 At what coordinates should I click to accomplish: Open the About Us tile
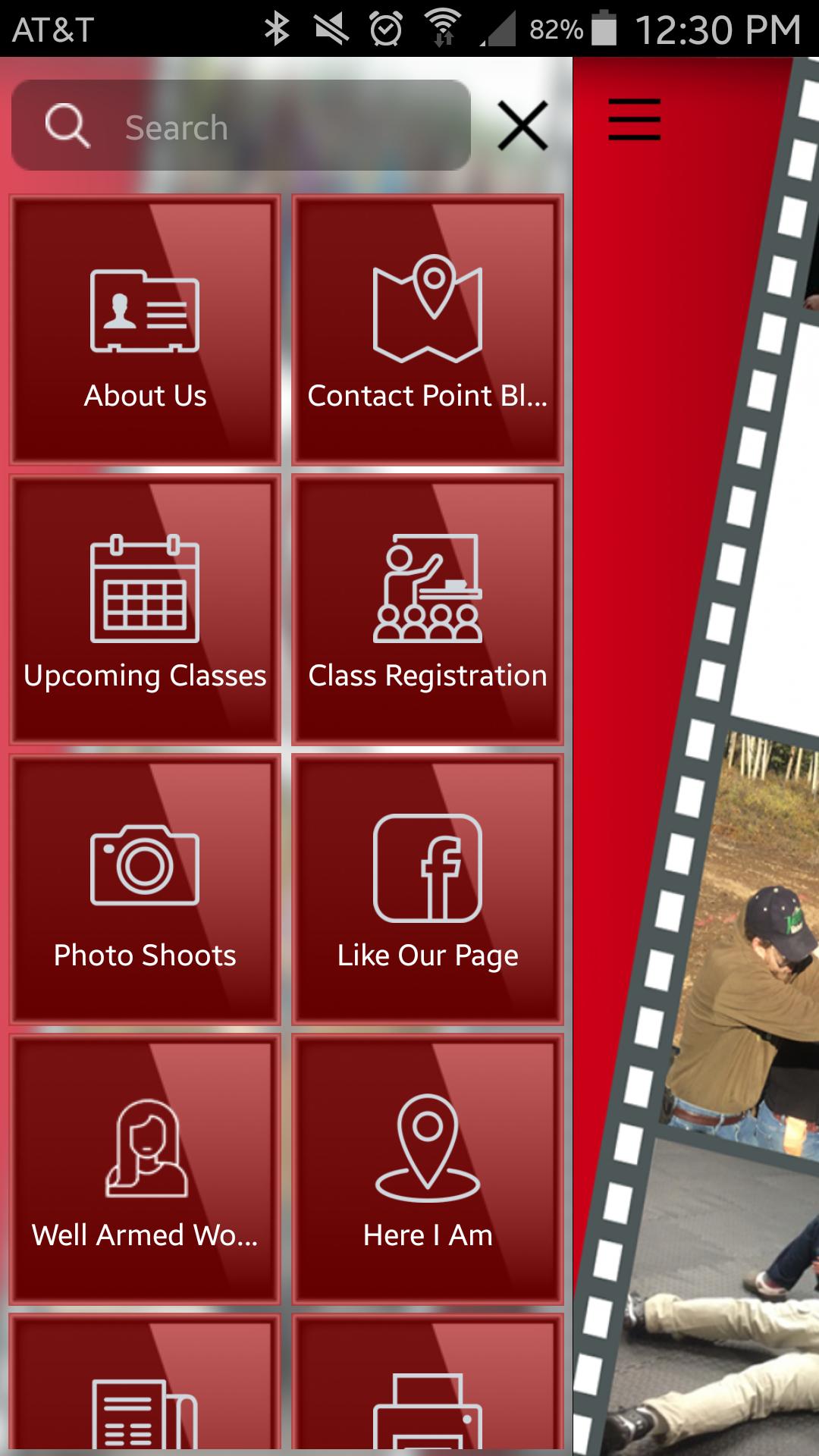[145, 330]
